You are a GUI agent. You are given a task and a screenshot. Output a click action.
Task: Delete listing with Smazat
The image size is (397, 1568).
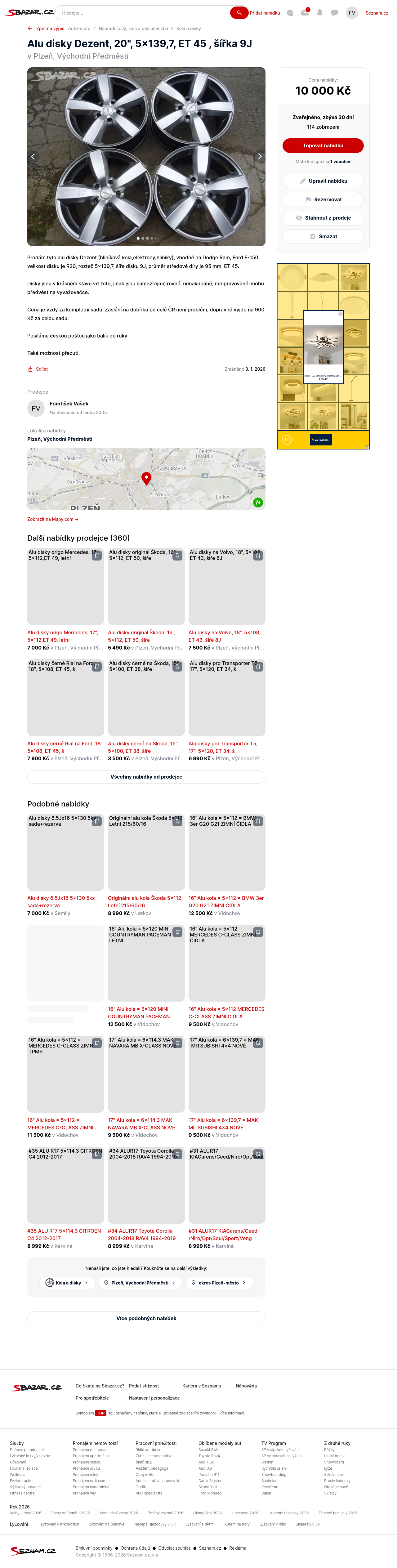(x=323, y=236)
